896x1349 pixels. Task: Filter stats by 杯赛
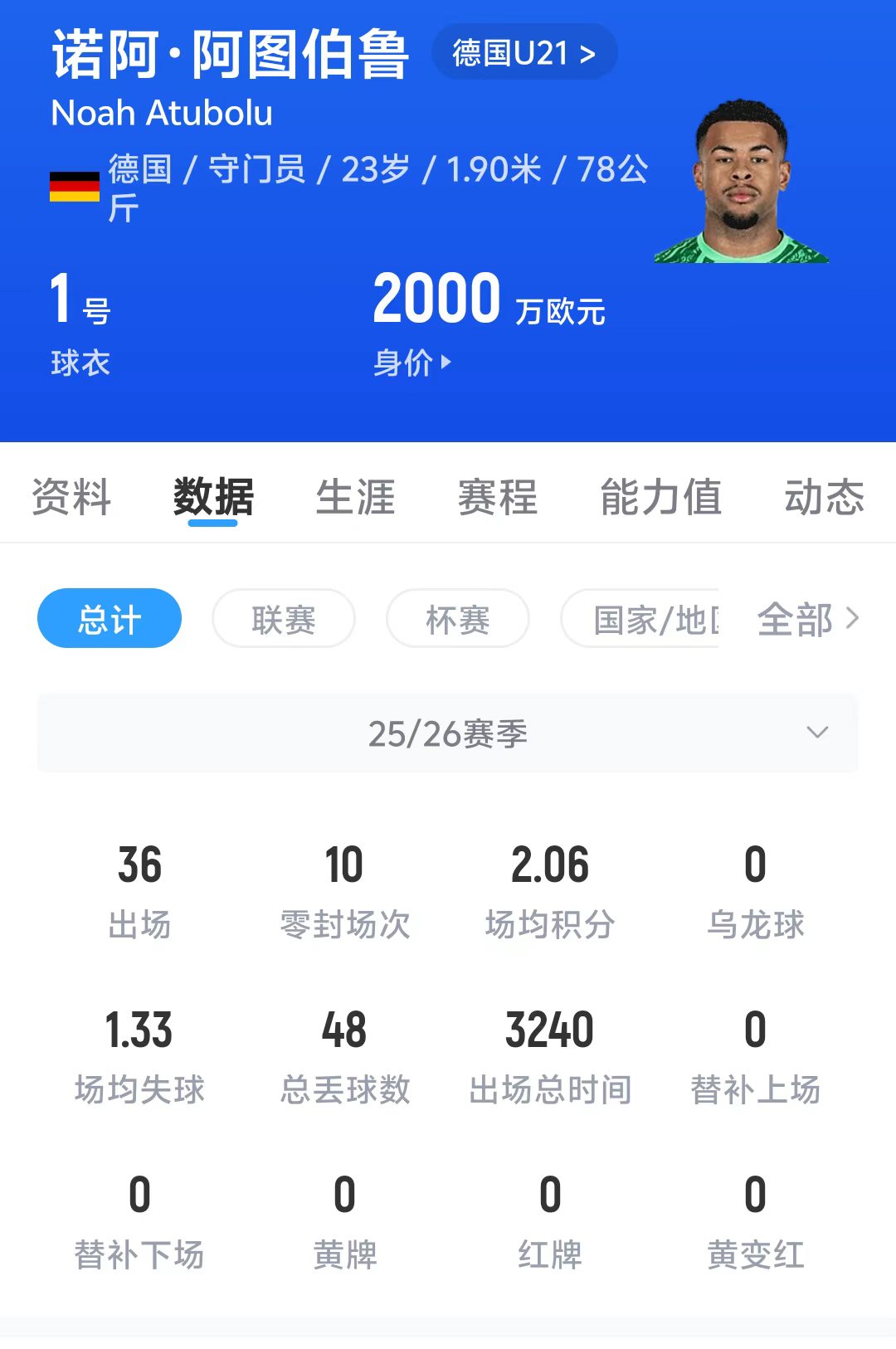[457, 619]
